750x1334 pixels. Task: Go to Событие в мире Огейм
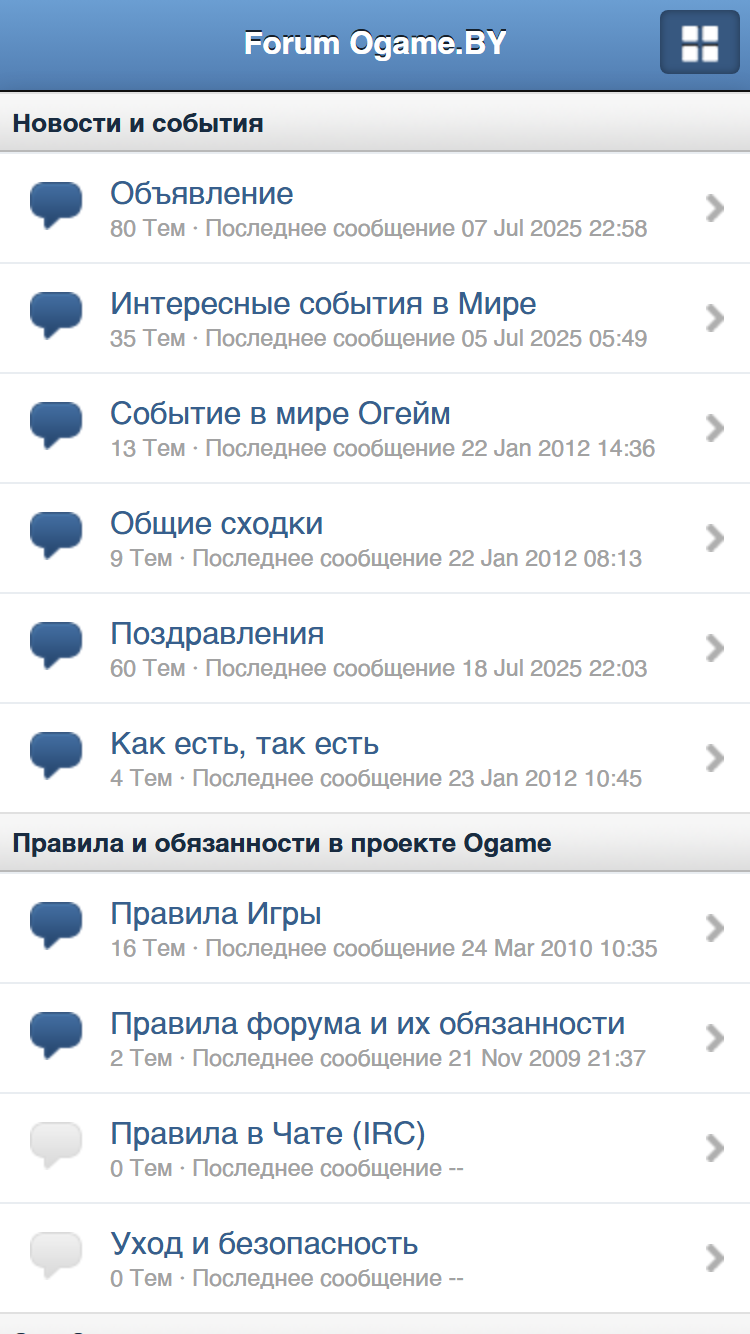(375, 428)
